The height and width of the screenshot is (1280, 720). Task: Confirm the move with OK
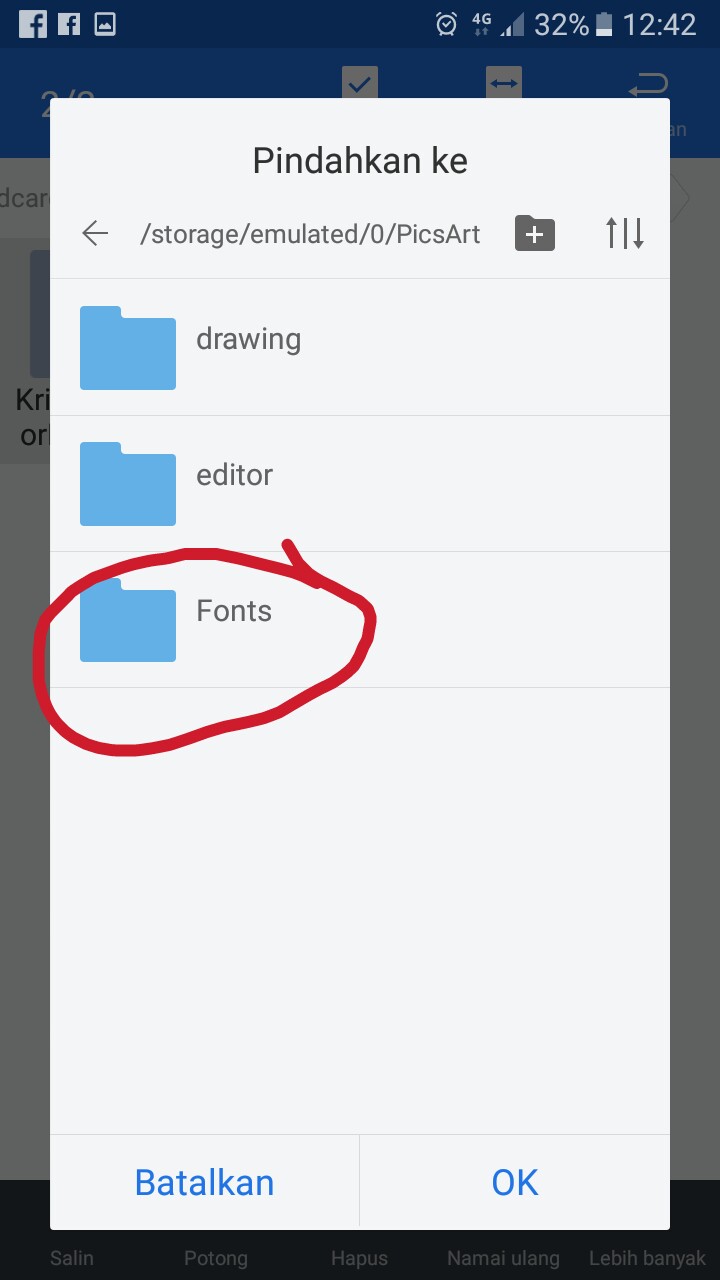pyautogui.click(x=514, y=1181)
